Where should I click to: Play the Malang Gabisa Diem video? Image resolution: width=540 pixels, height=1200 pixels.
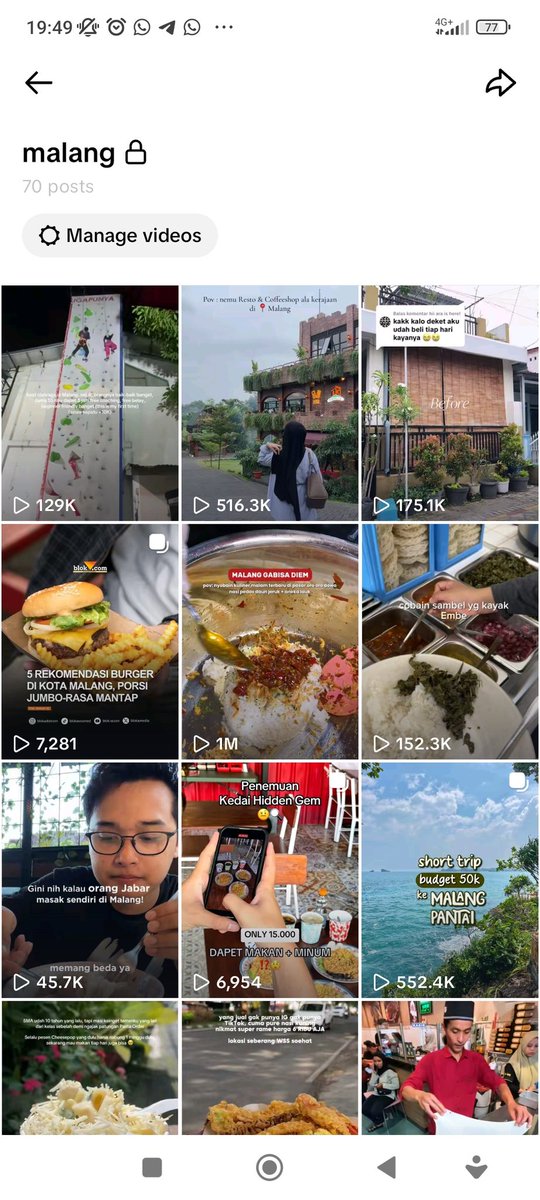click(270, 641)
